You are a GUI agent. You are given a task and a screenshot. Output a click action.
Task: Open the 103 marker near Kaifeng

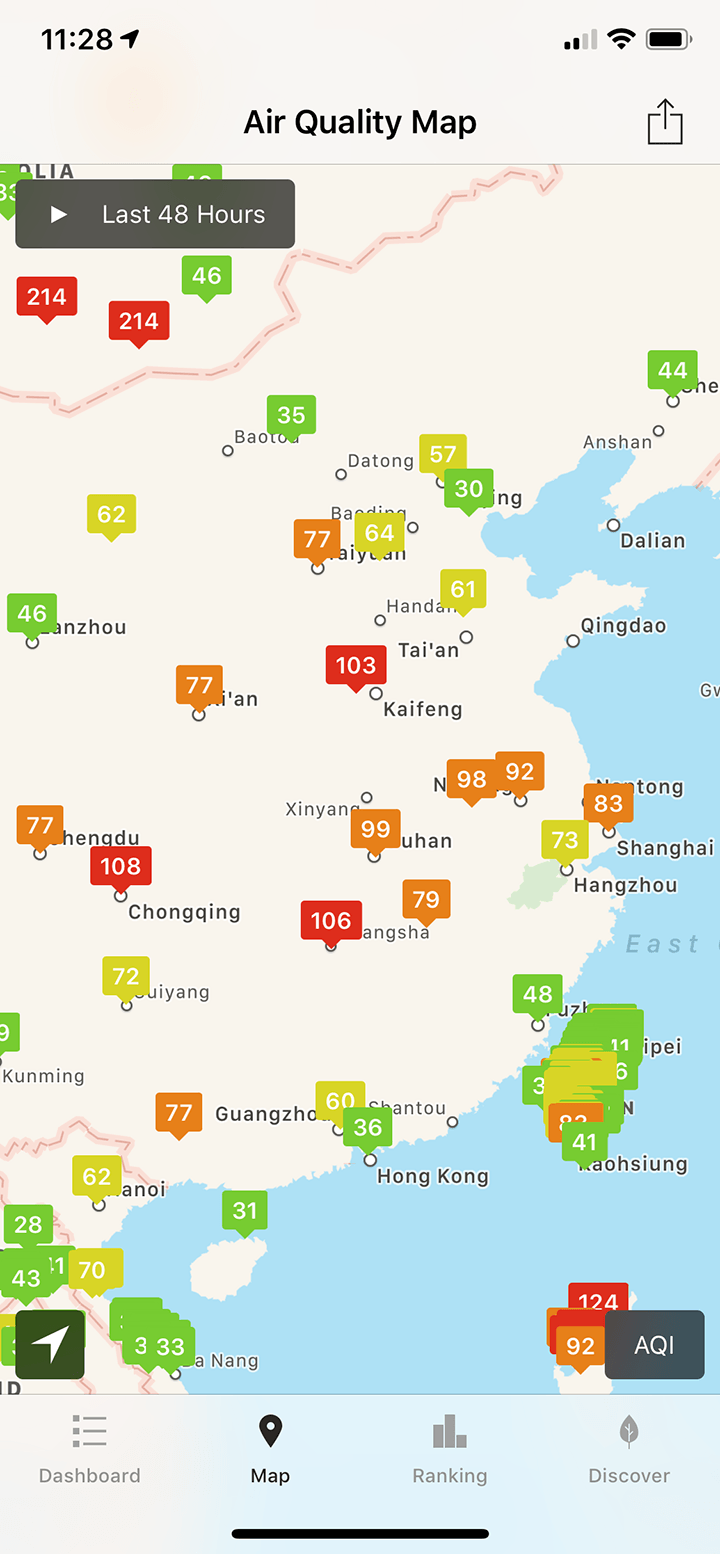[355, 665]
